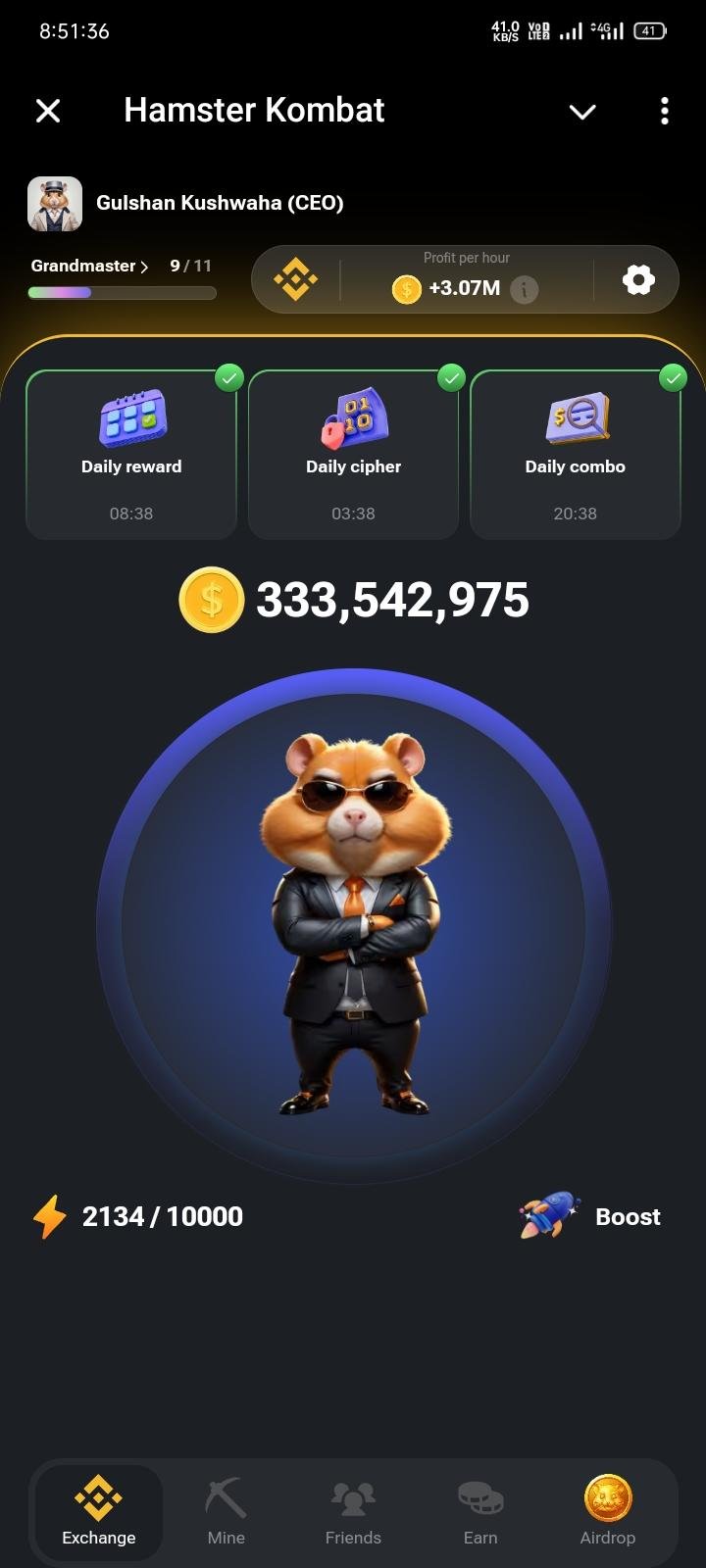Image resolution: width=706 pixels, height=1568 pixels.
Task: Switch to the Earn tab
Action: coord(480,1512)
